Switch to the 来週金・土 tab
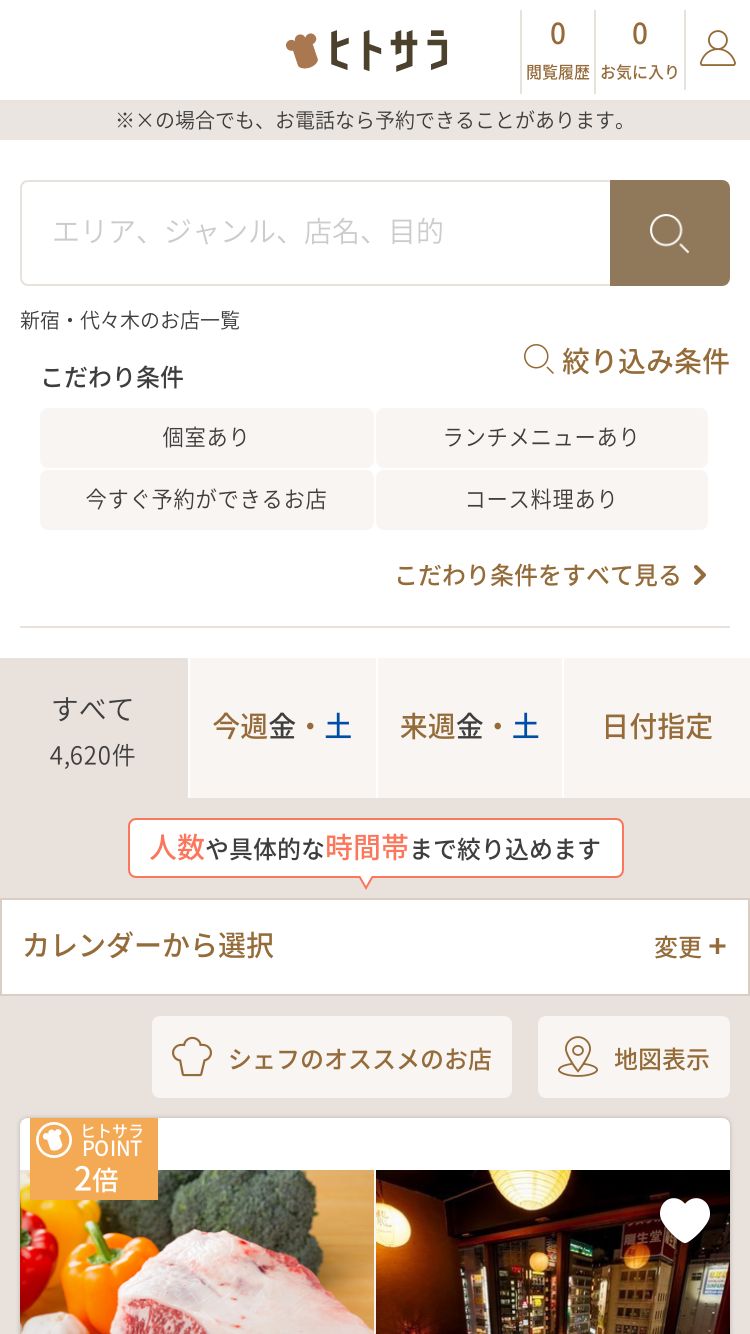 (470, 728)
